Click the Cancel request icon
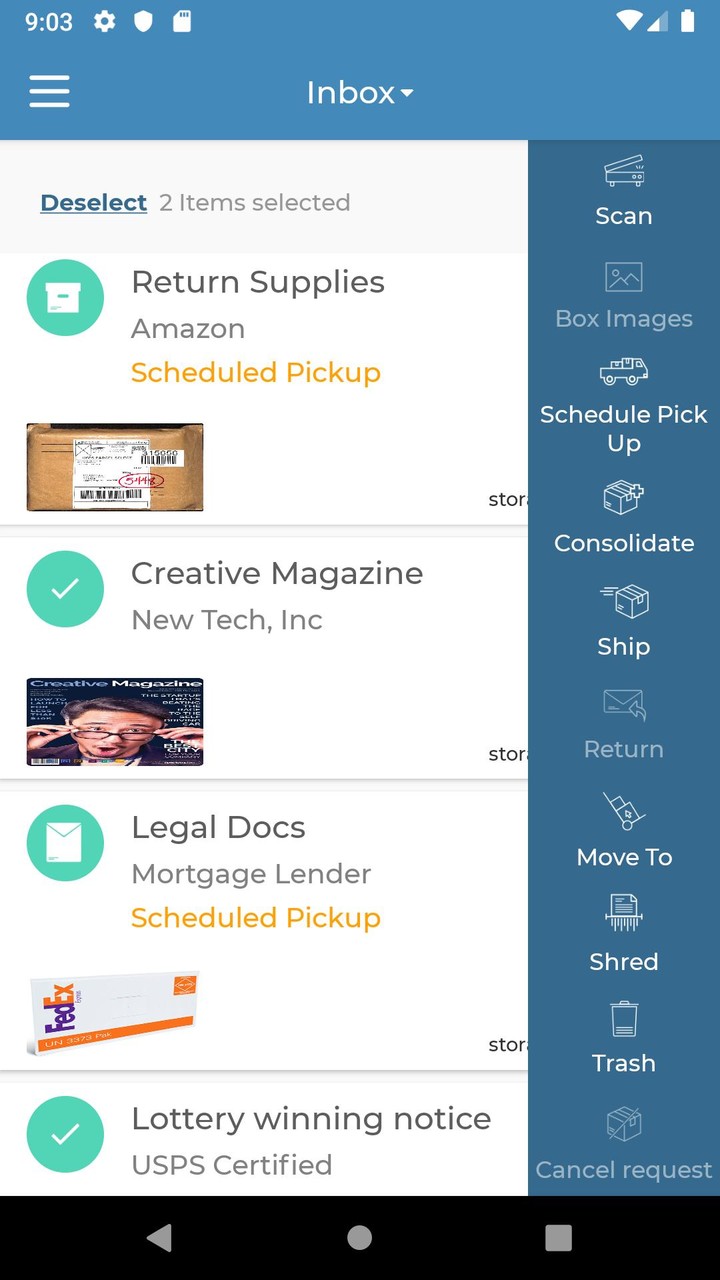 pyautogui.click(x=623, y=1124)
